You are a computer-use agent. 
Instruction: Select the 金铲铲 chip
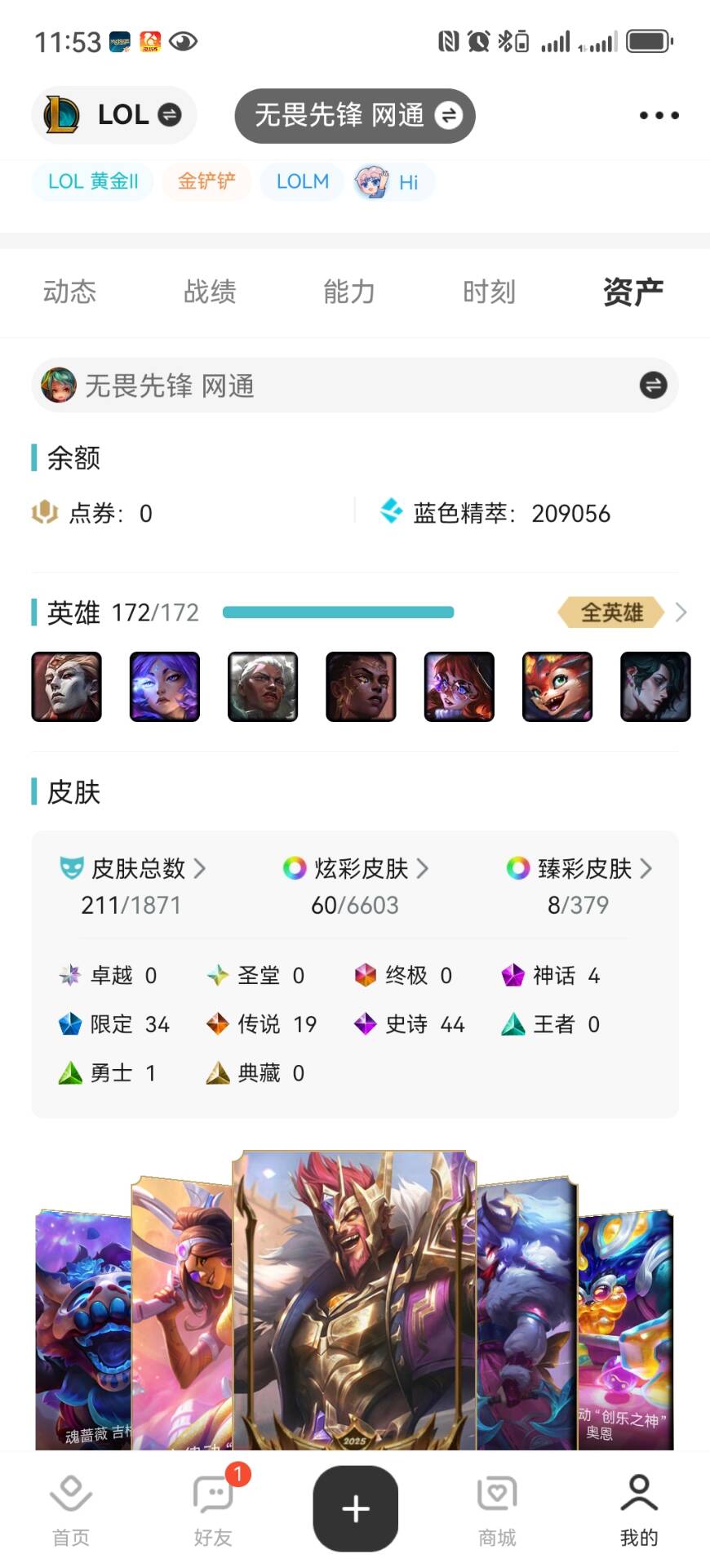point(206,181)
